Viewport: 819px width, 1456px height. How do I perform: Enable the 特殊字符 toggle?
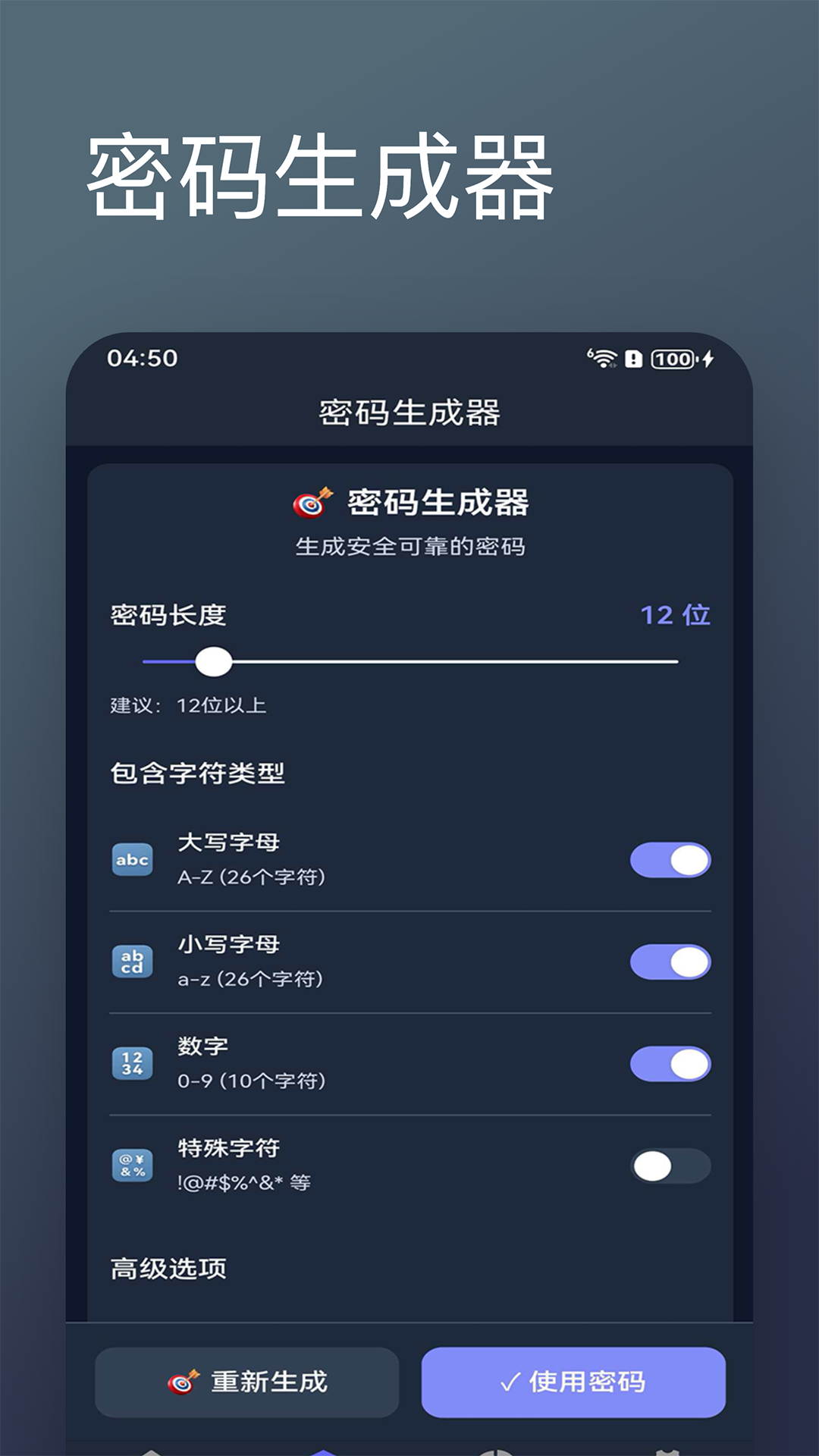(670, 1166)
